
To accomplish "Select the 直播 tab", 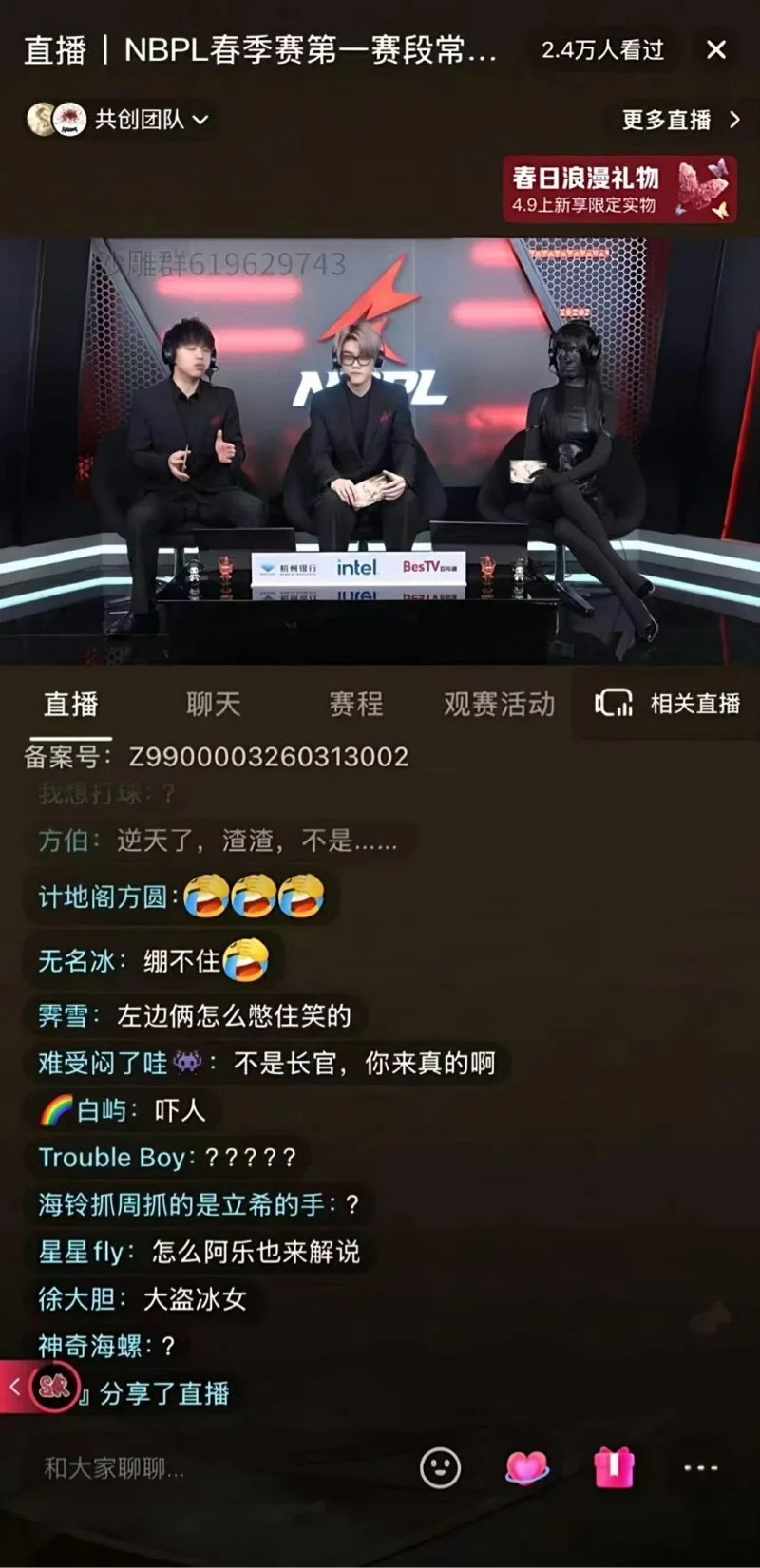I will coord(71,704).
